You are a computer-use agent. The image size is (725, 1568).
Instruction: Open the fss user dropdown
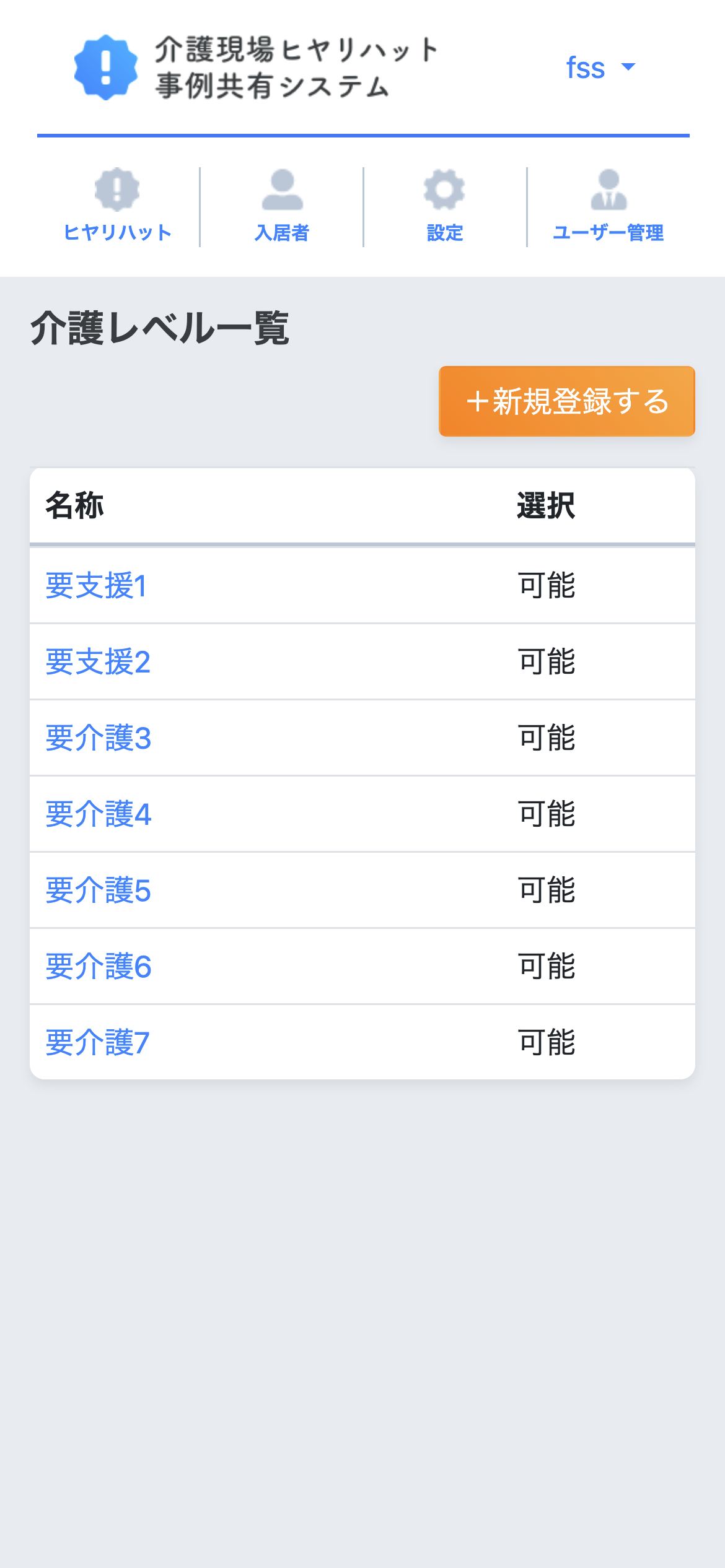(x=600, y=68)
